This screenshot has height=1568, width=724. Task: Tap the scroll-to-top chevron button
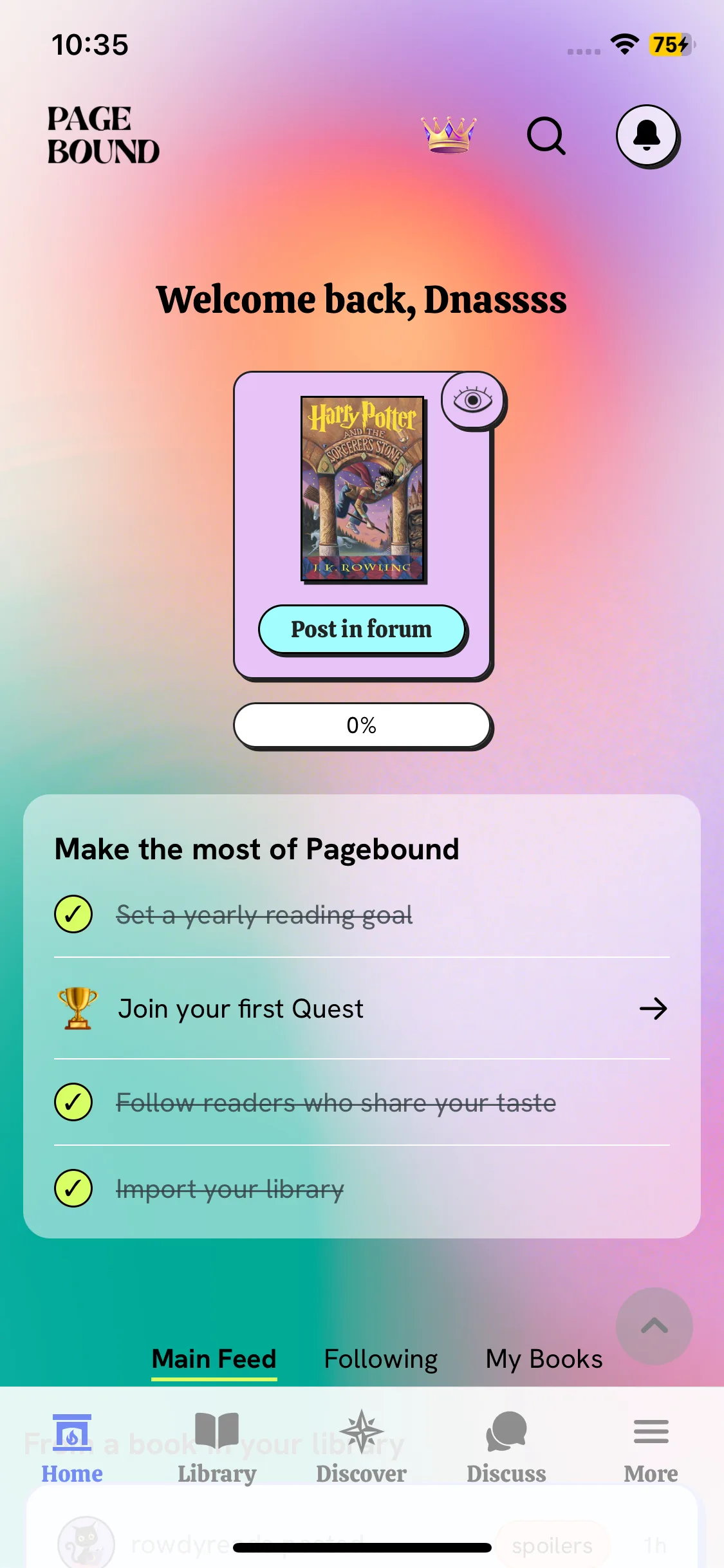tap(654, 1326)
